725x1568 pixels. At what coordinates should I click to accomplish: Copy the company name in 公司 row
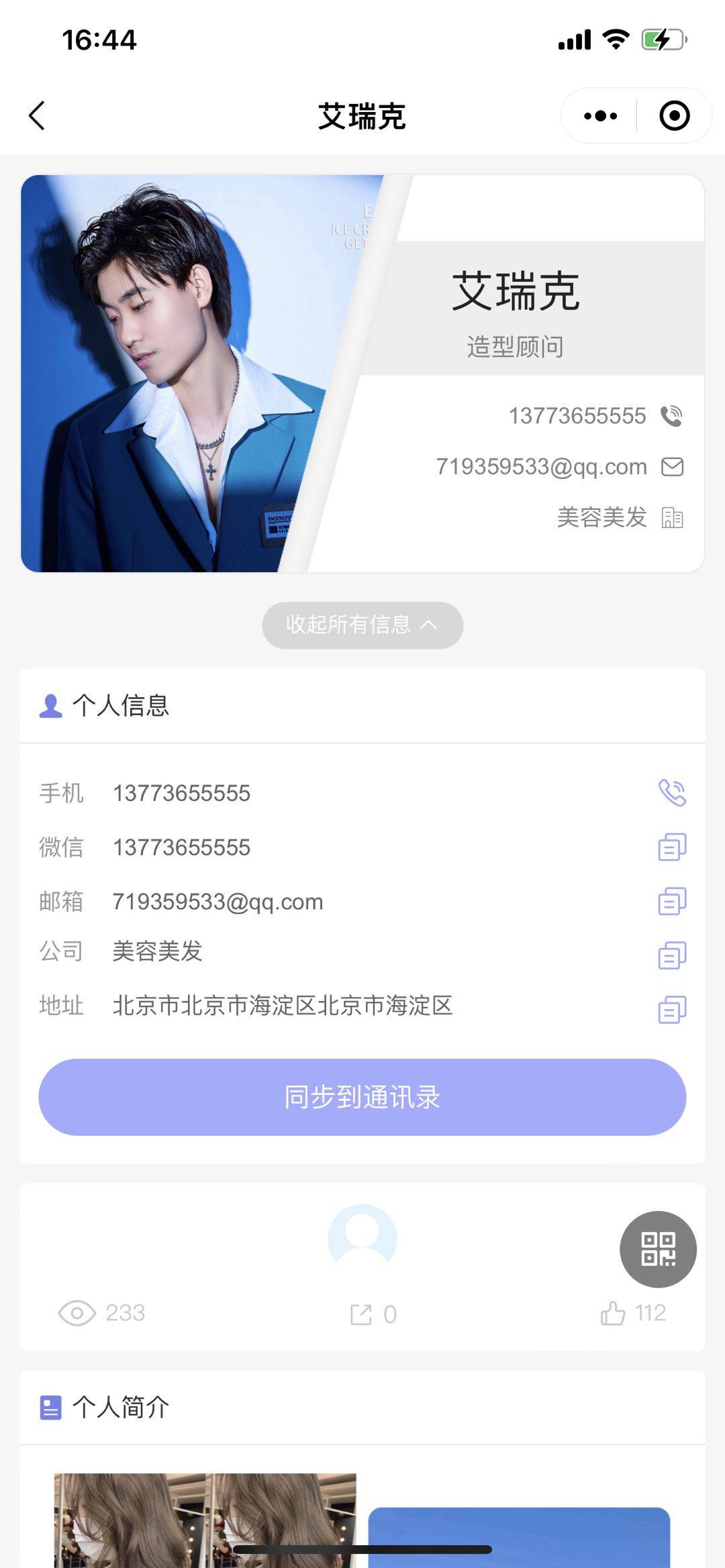click(672, 955)
